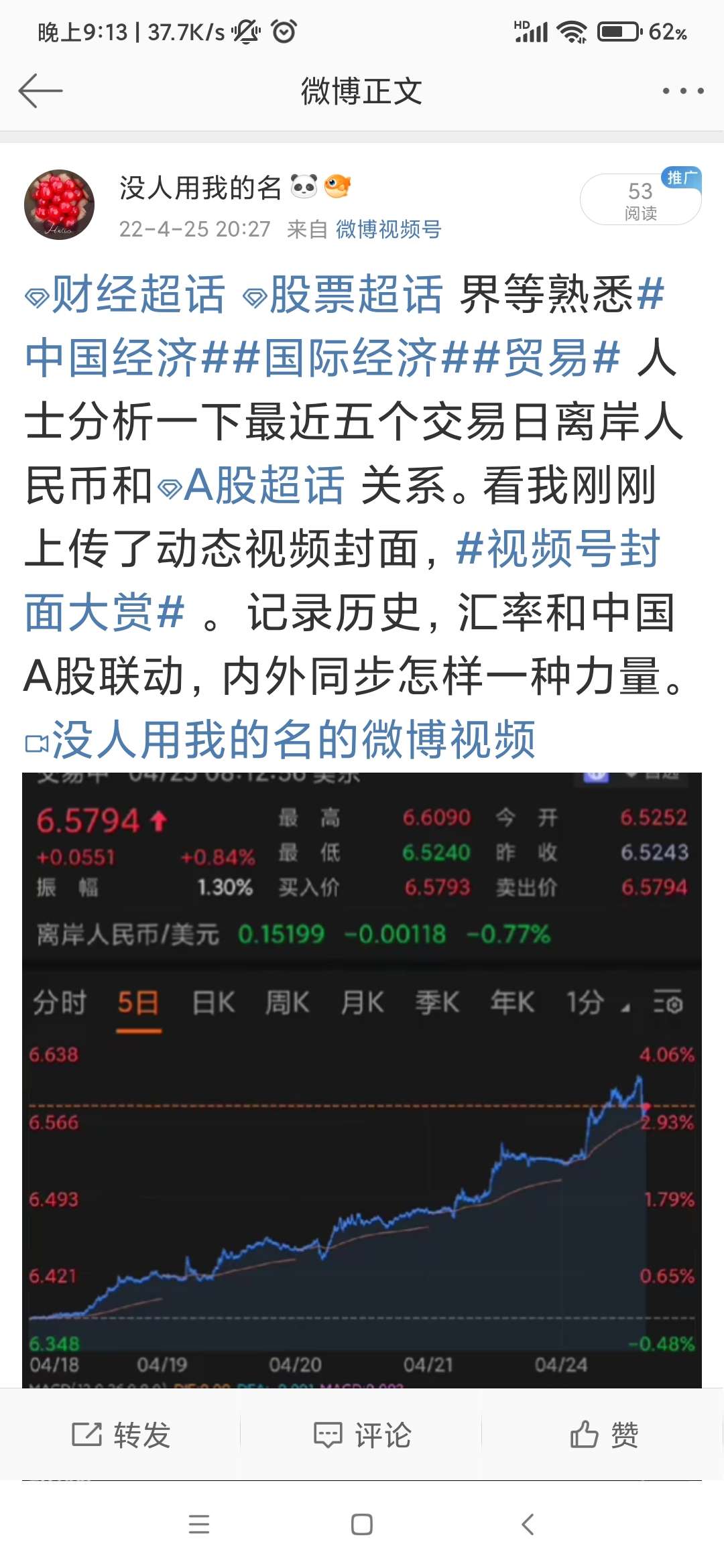724x1568 pixels.
Task: Open recent apps from the navigation bar
Action: (x=199, y=1524)
